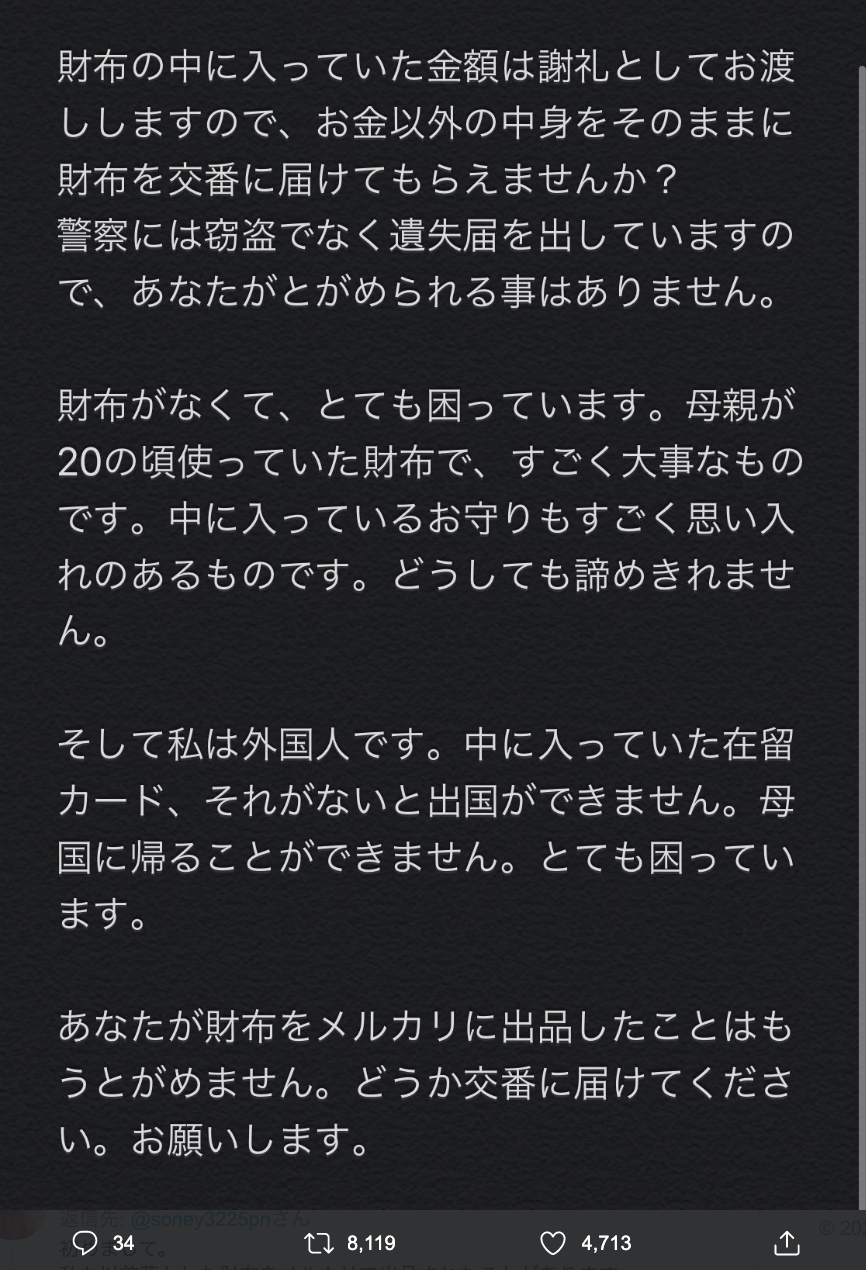Share this tweet via the share icon

(x=787, y=1243)
